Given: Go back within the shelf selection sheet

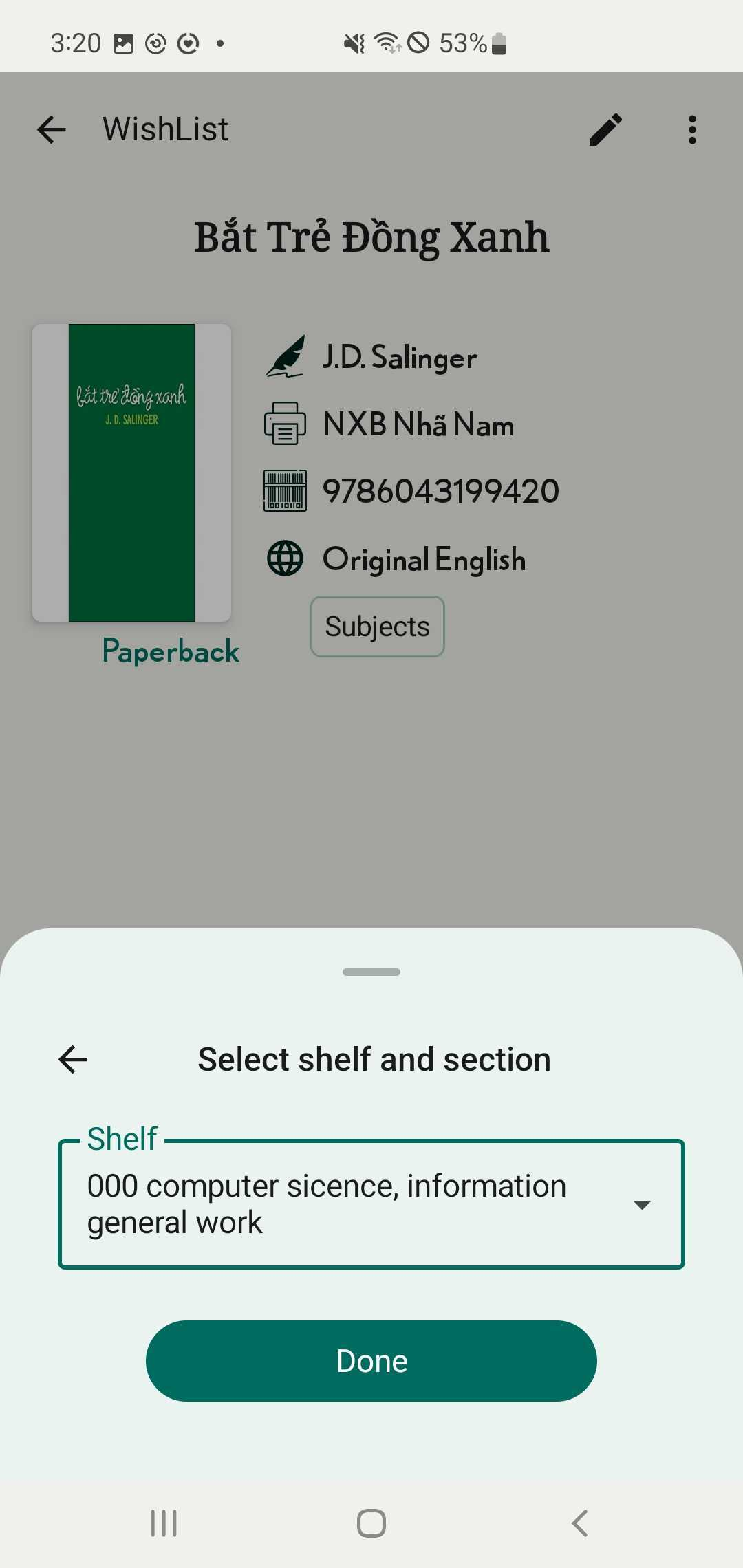Looking at the screenshot, I should click(73, 1059).
